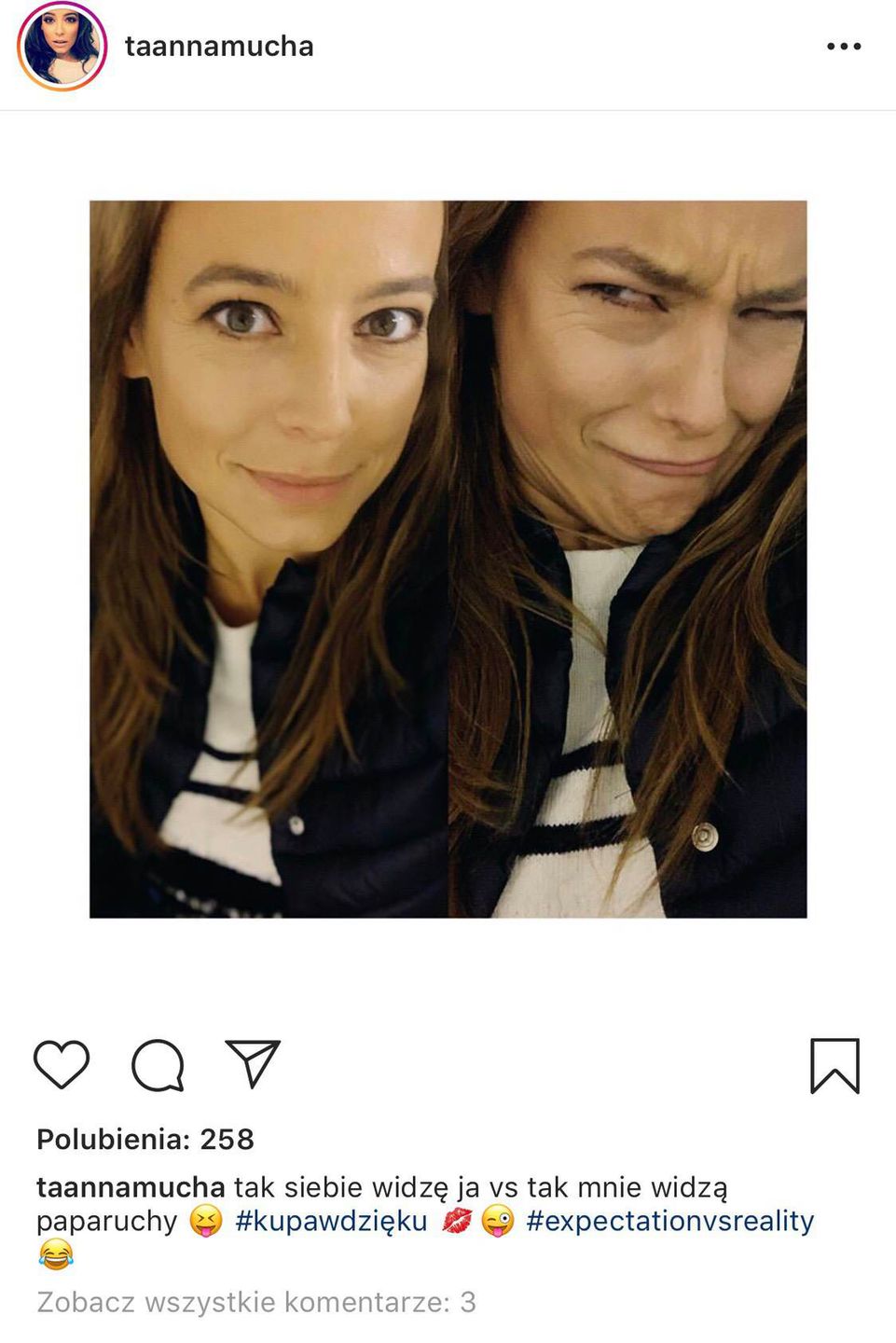Tap the taannamucha name in the caption
The height and width of the screenshot is (1343, 896).
[131, 1187]
